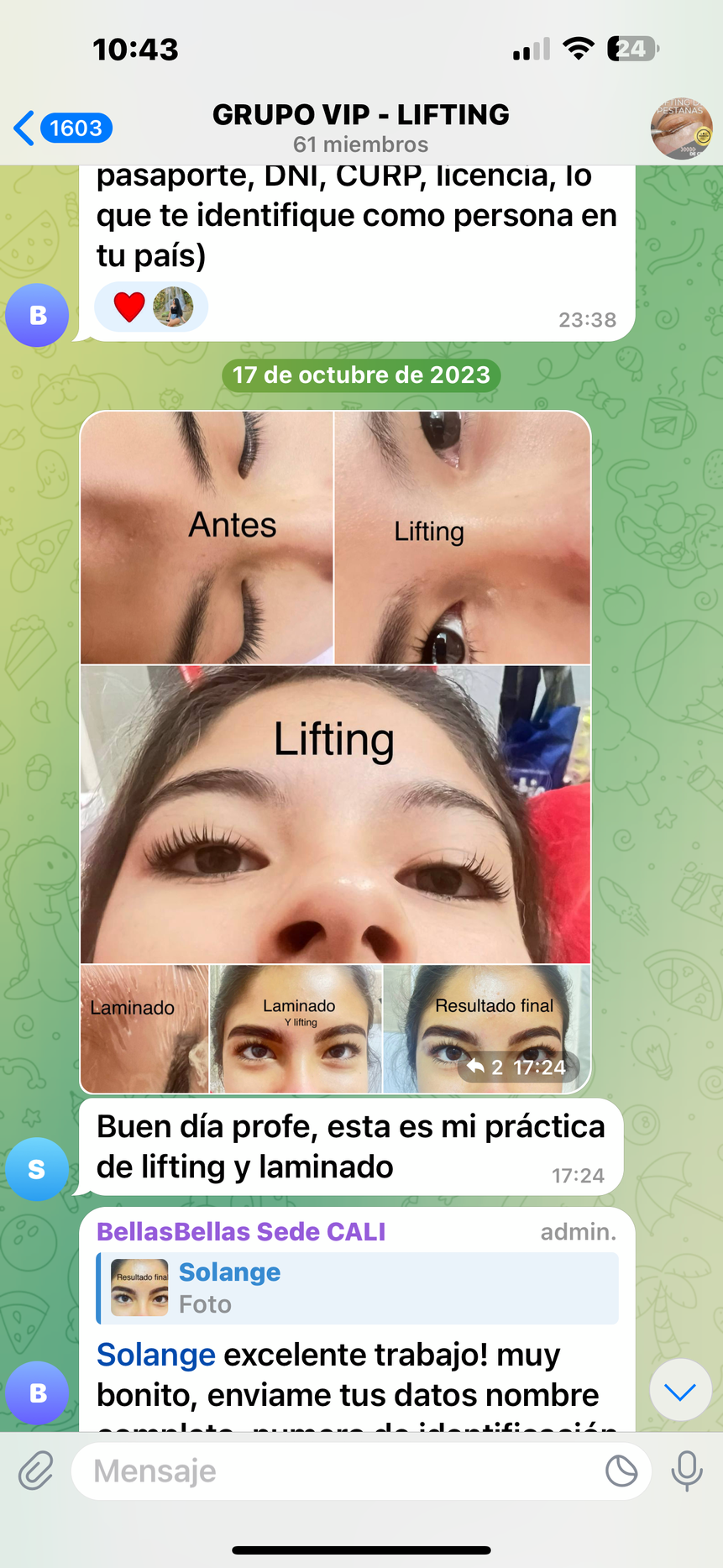Tap Solange's blue S avatar

[37, 1168]
